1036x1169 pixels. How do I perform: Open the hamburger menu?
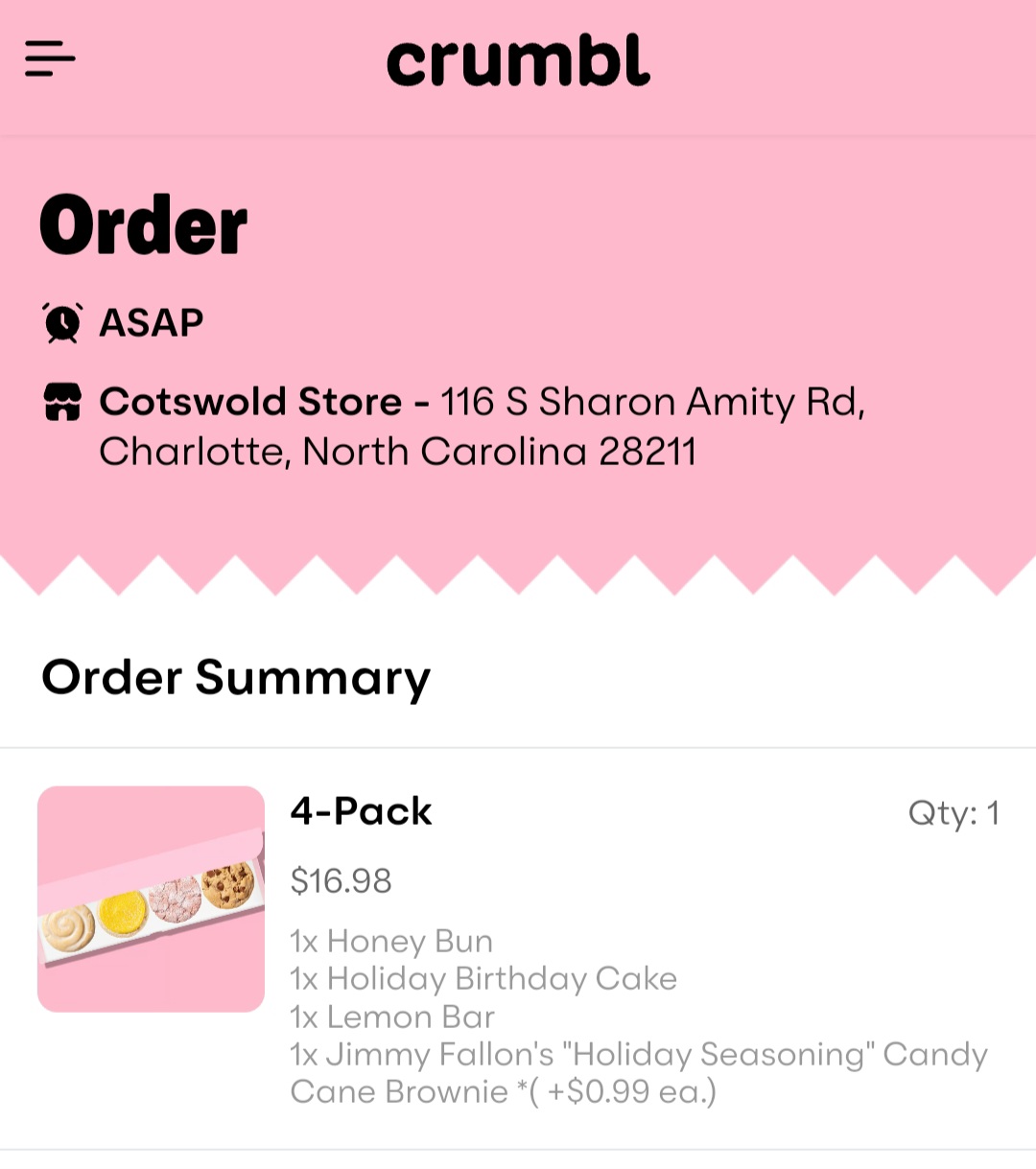click(x=50, y=59)
